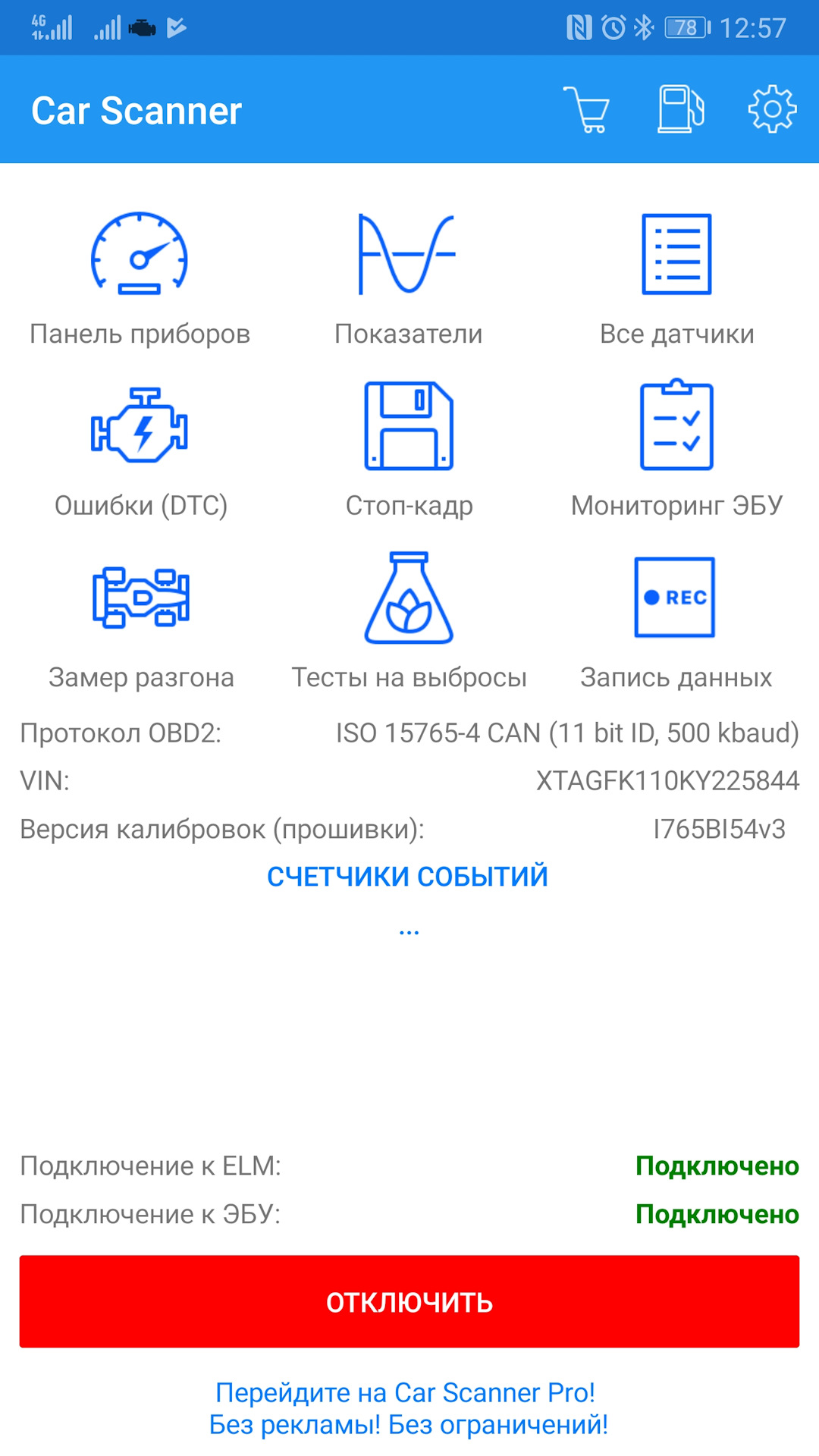View Все датчики list
This screenshot has width=819, height=1456.
[676, 278]
